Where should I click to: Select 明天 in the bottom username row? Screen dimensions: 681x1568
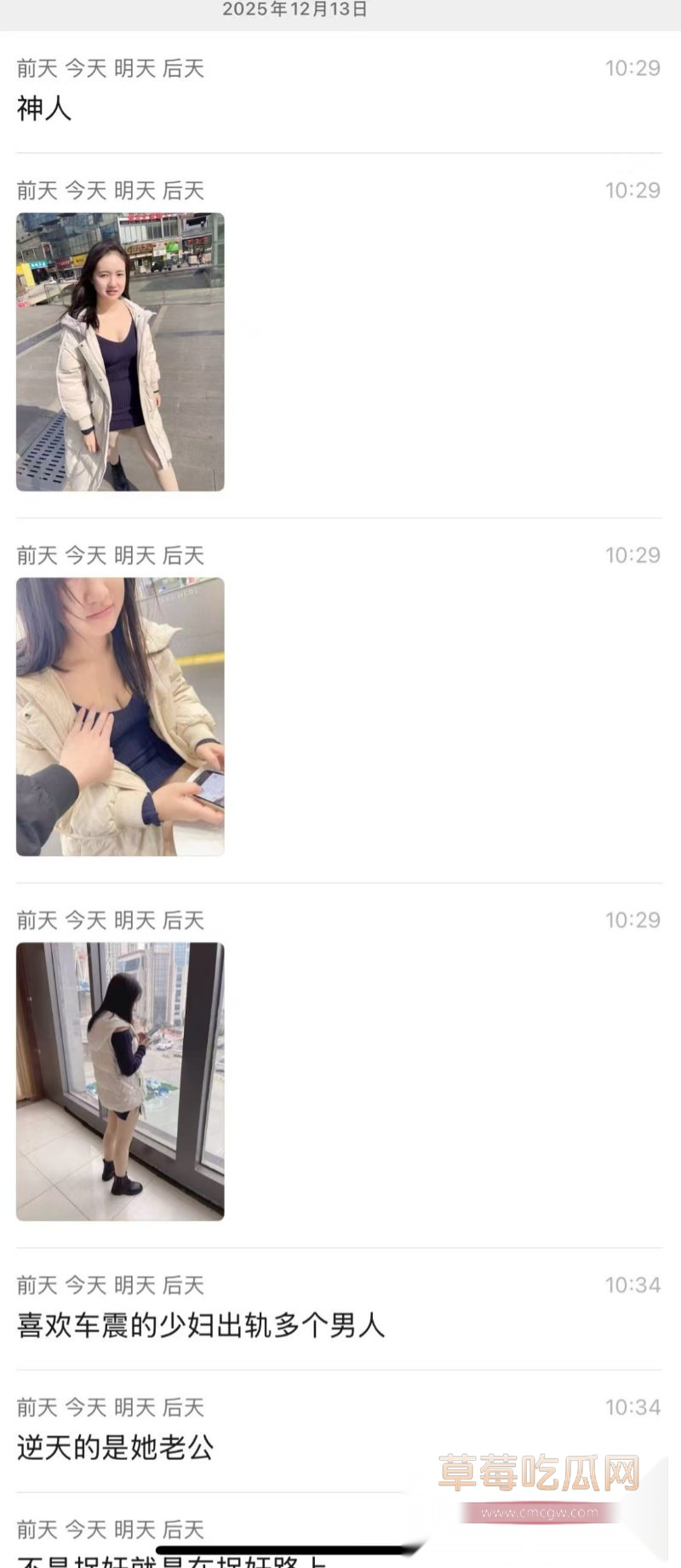(134, 1529)
